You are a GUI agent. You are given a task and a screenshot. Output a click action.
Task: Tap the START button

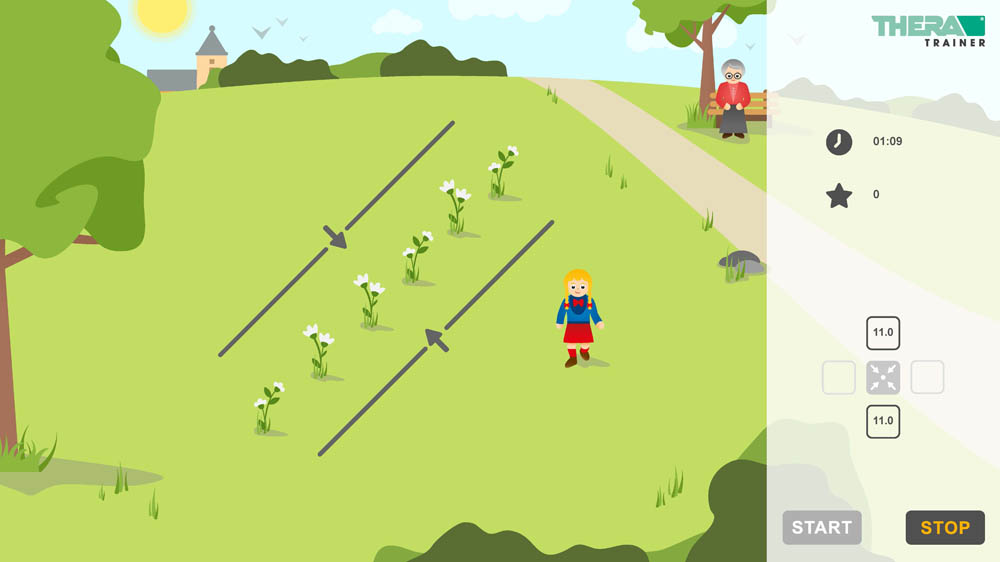point(821,528)
